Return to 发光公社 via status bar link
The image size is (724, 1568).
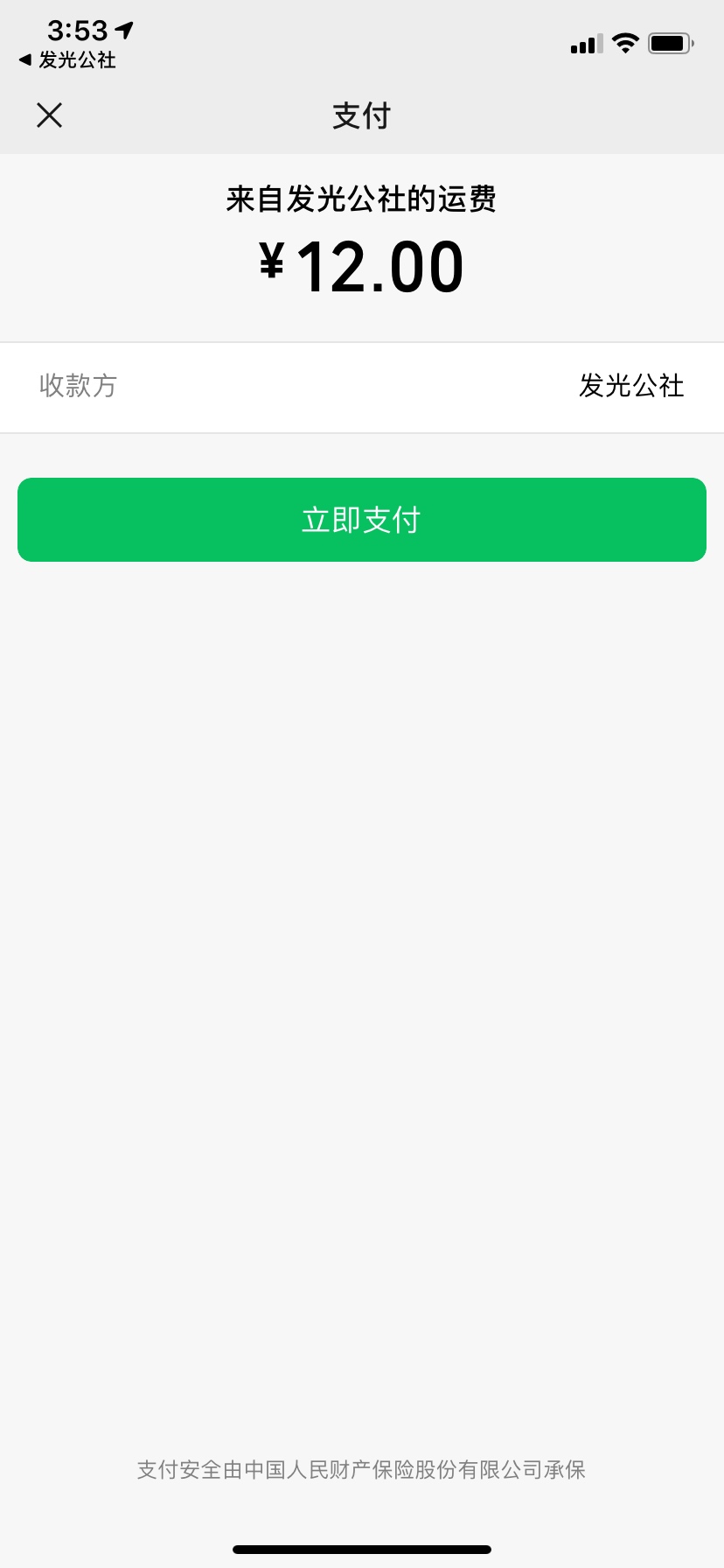(67, 60)
